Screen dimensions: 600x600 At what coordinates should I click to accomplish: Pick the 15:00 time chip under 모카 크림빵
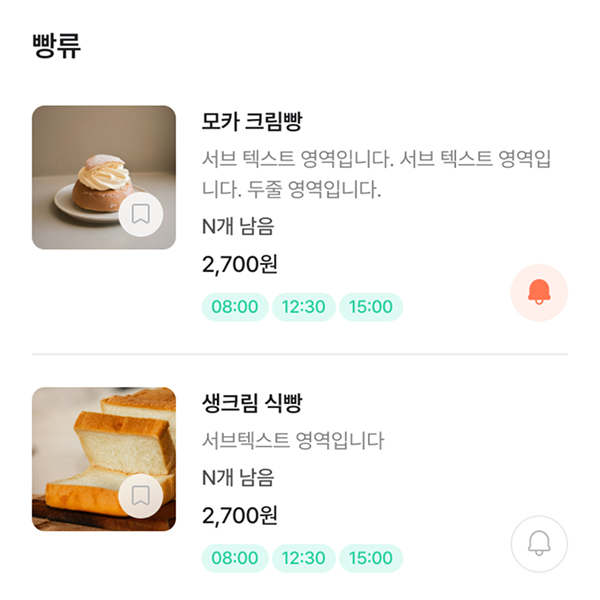point(371,307)
